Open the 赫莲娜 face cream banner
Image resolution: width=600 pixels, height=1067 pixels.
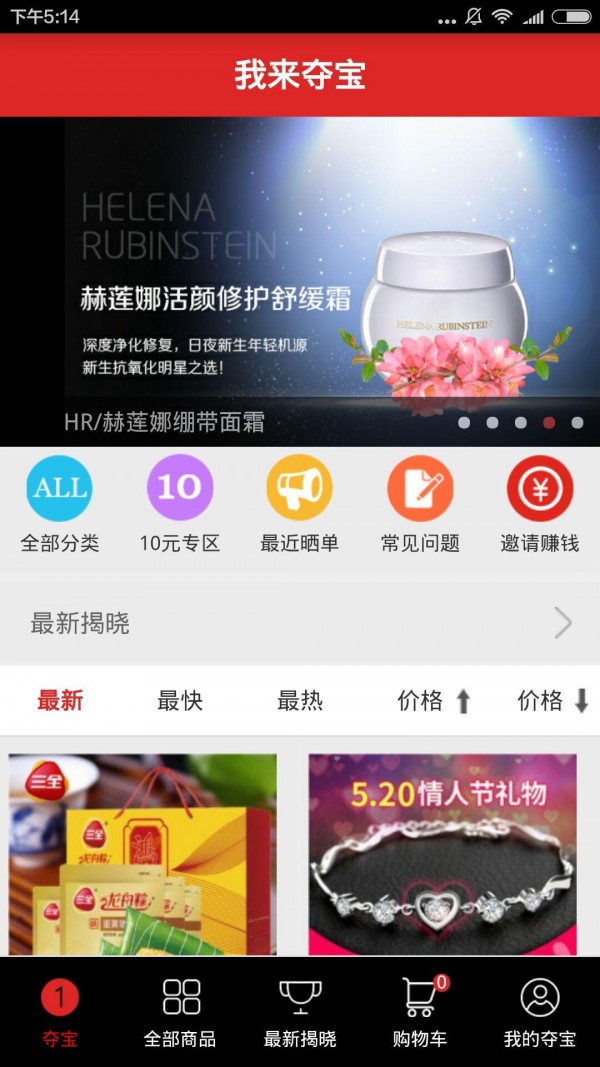click(x=300, y=281)
